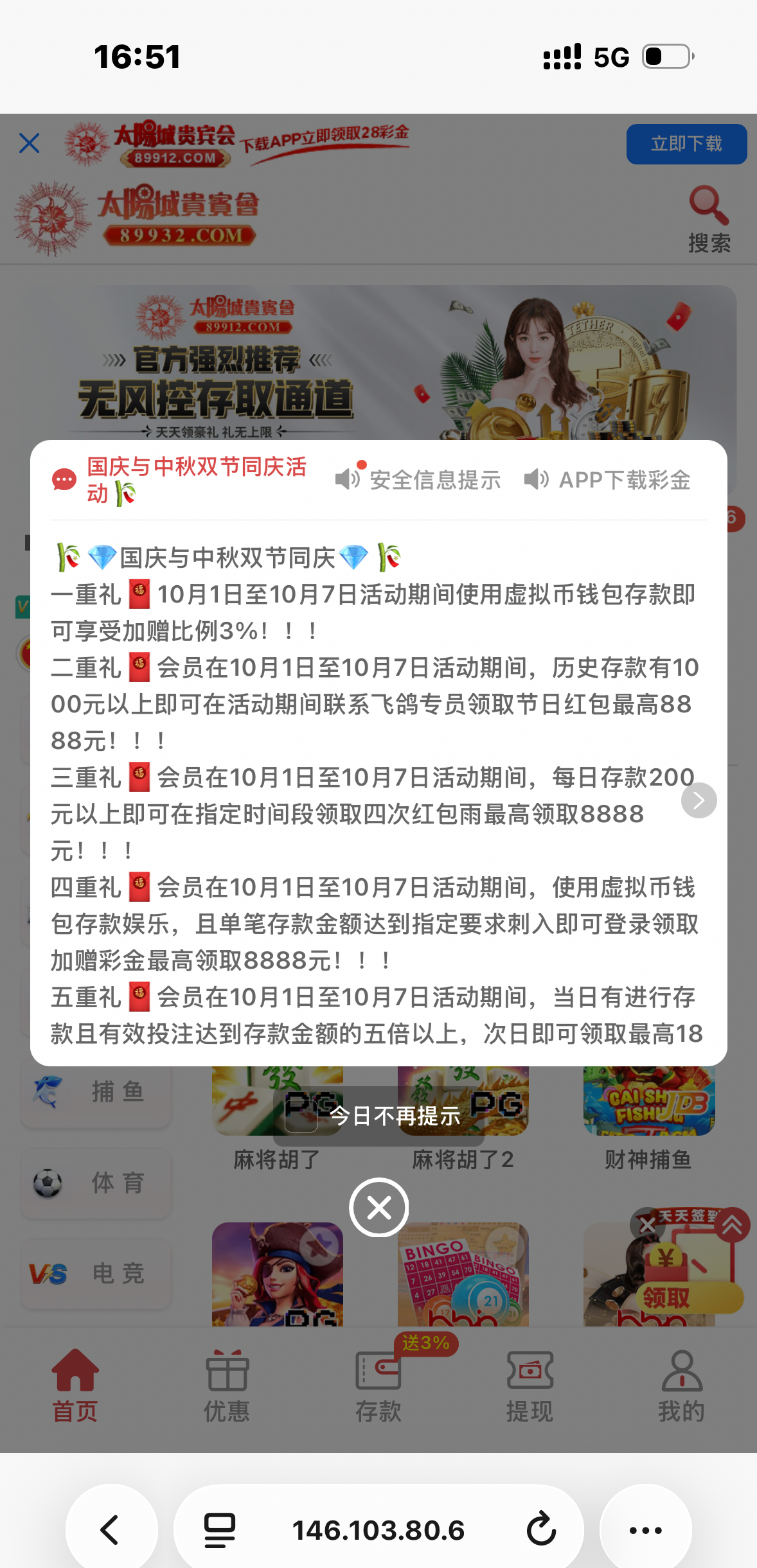The height and width of the screenshot is (1568, 757).
Task: Go to 我的 tab
Action: coord(681,1385)
